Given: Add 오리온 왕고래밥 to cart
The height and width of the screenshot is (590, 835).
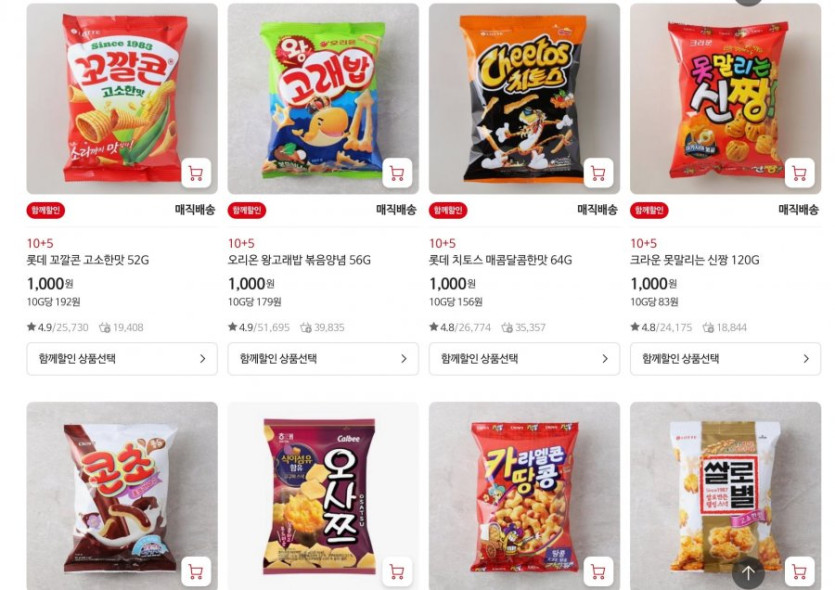Looking at the screenshot, I should point(397,173).
